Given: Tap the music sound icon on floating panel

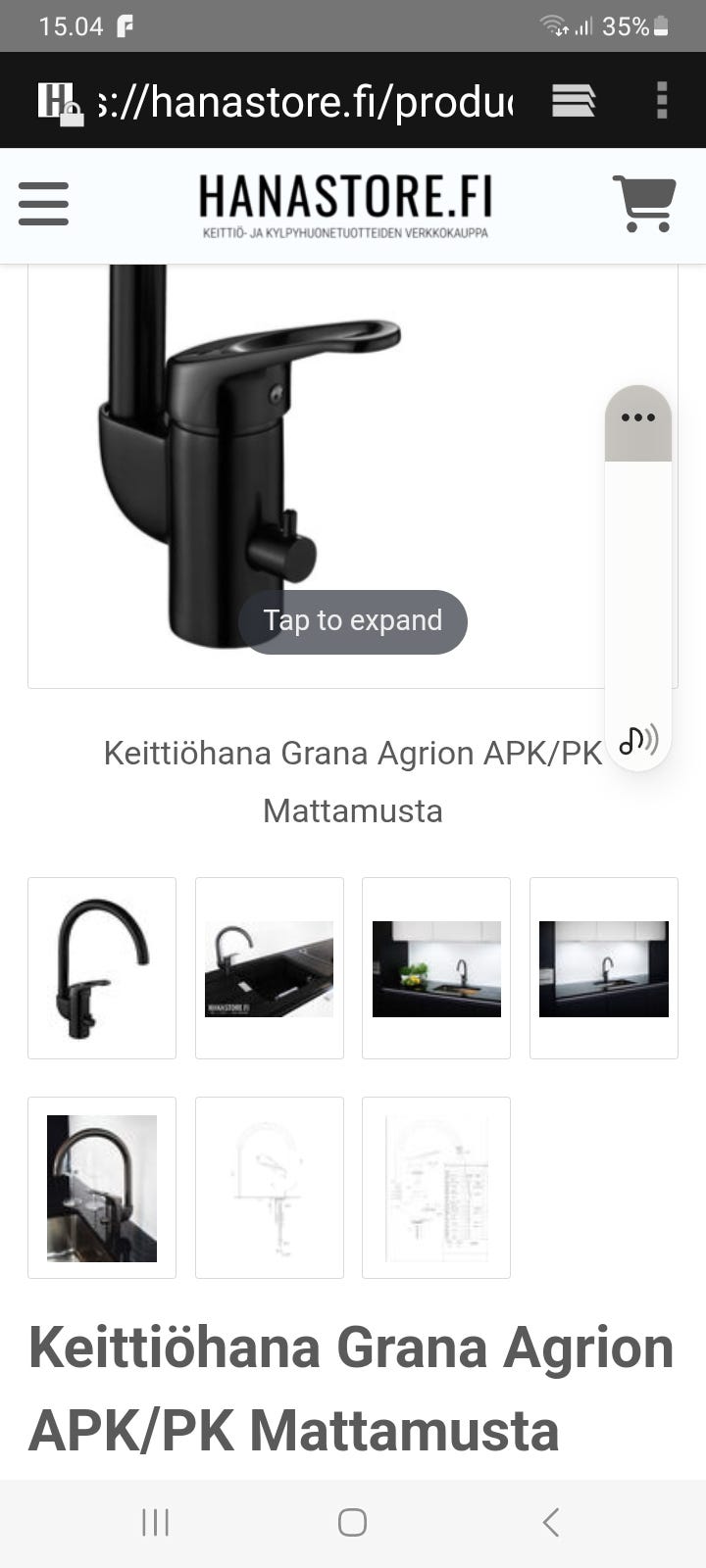Looking at the screenshot, I should point(638,740).
